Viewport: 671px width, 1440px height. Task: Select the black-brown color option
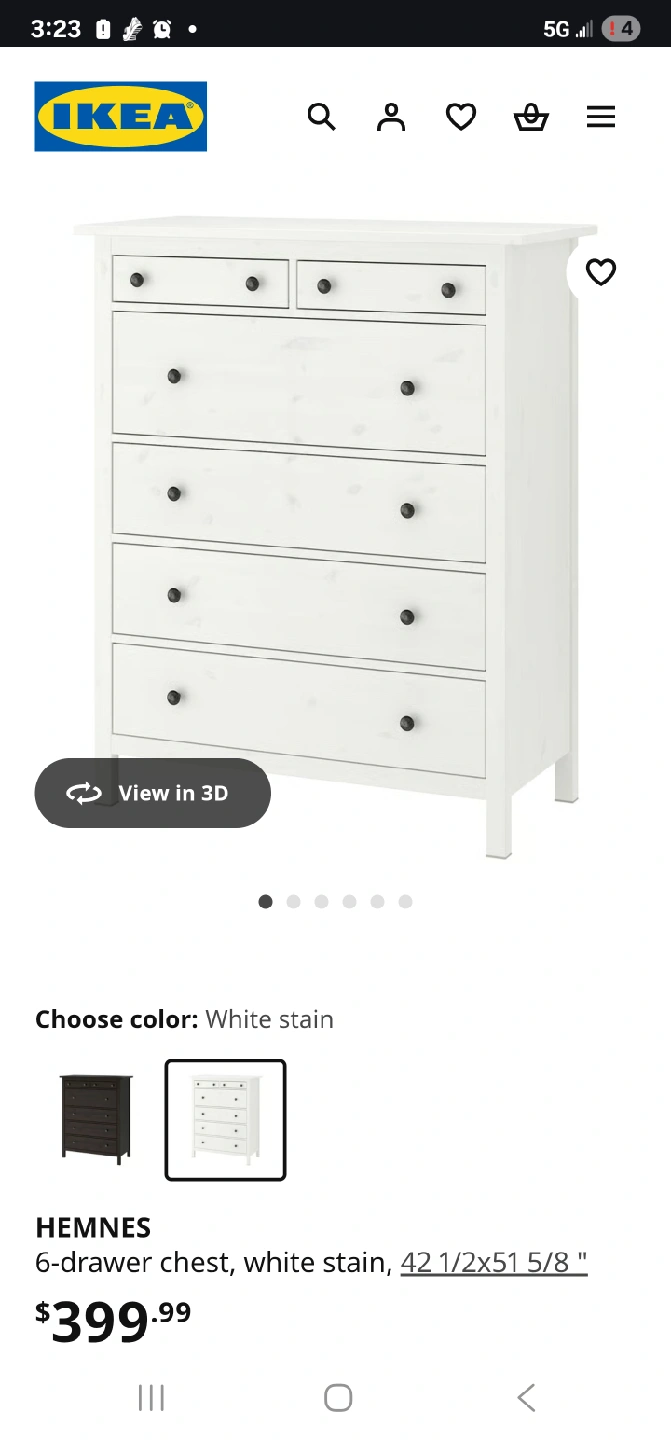pos(96,1119)
